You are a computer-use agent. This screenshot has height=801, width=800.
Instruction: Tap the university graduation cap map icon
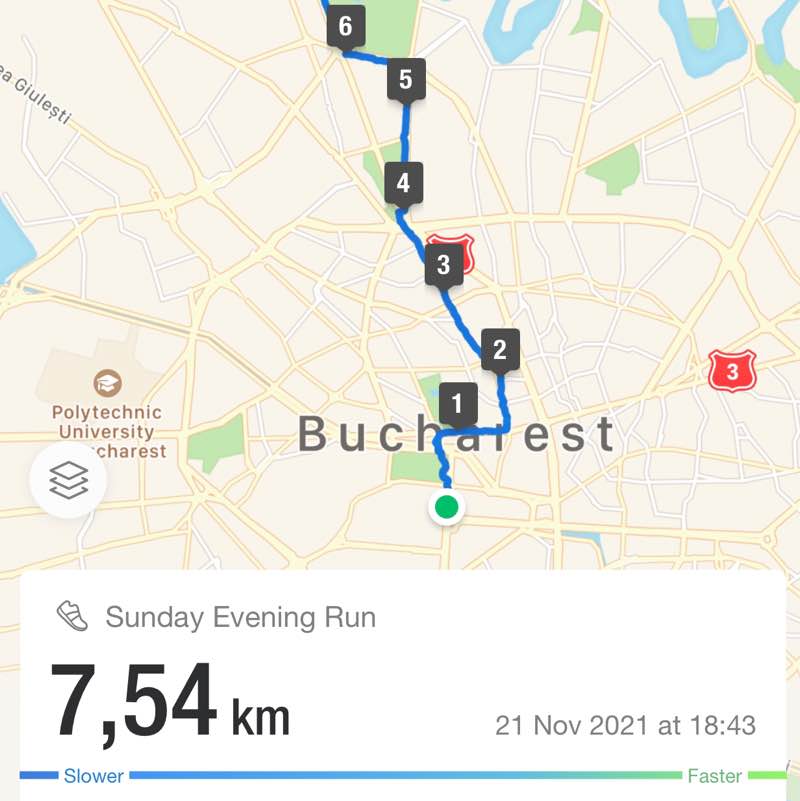(x=106, y=383)
